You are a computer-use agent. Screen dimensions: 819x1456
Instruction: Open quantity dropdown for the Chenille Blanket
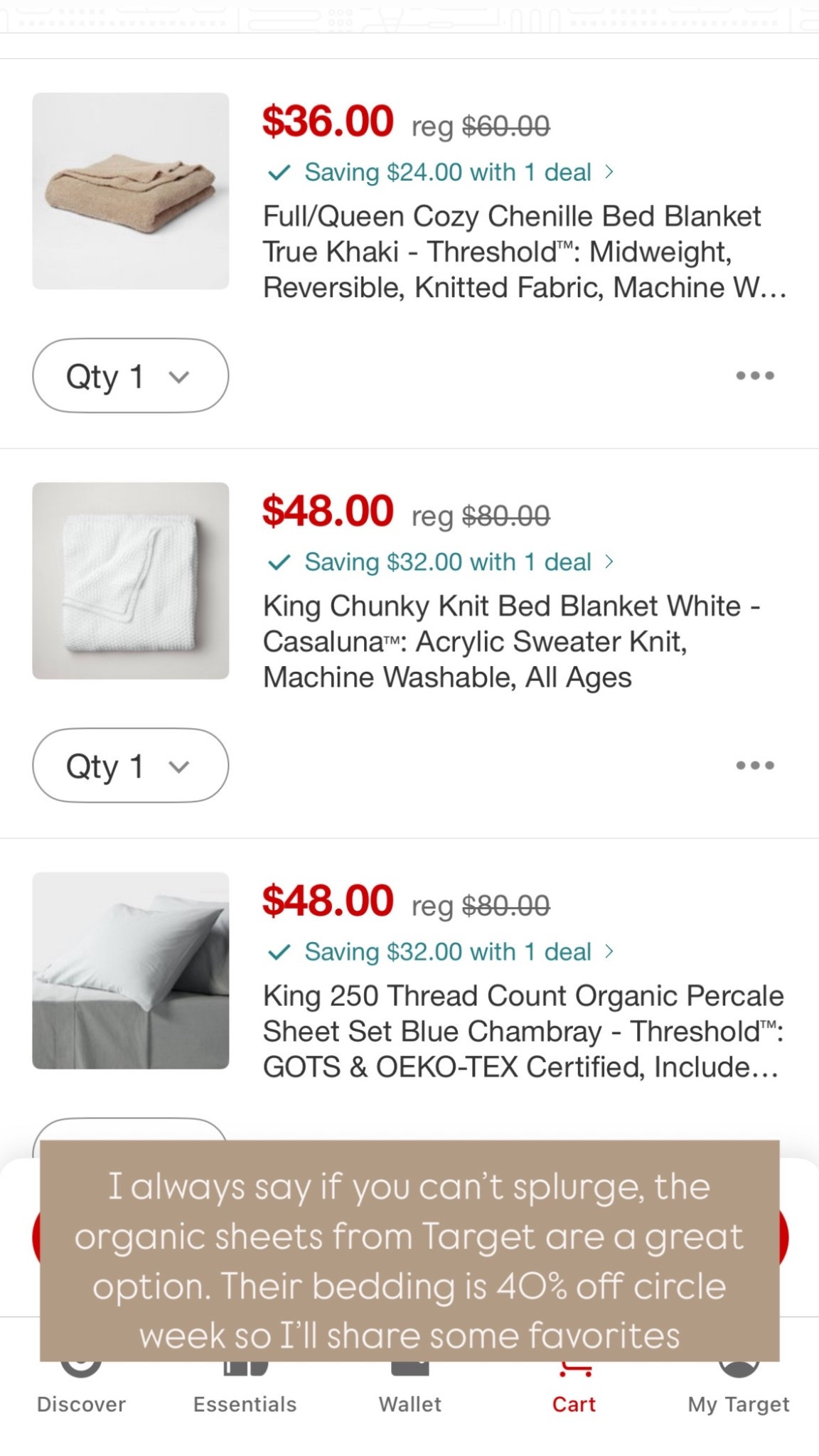(130, 375)
